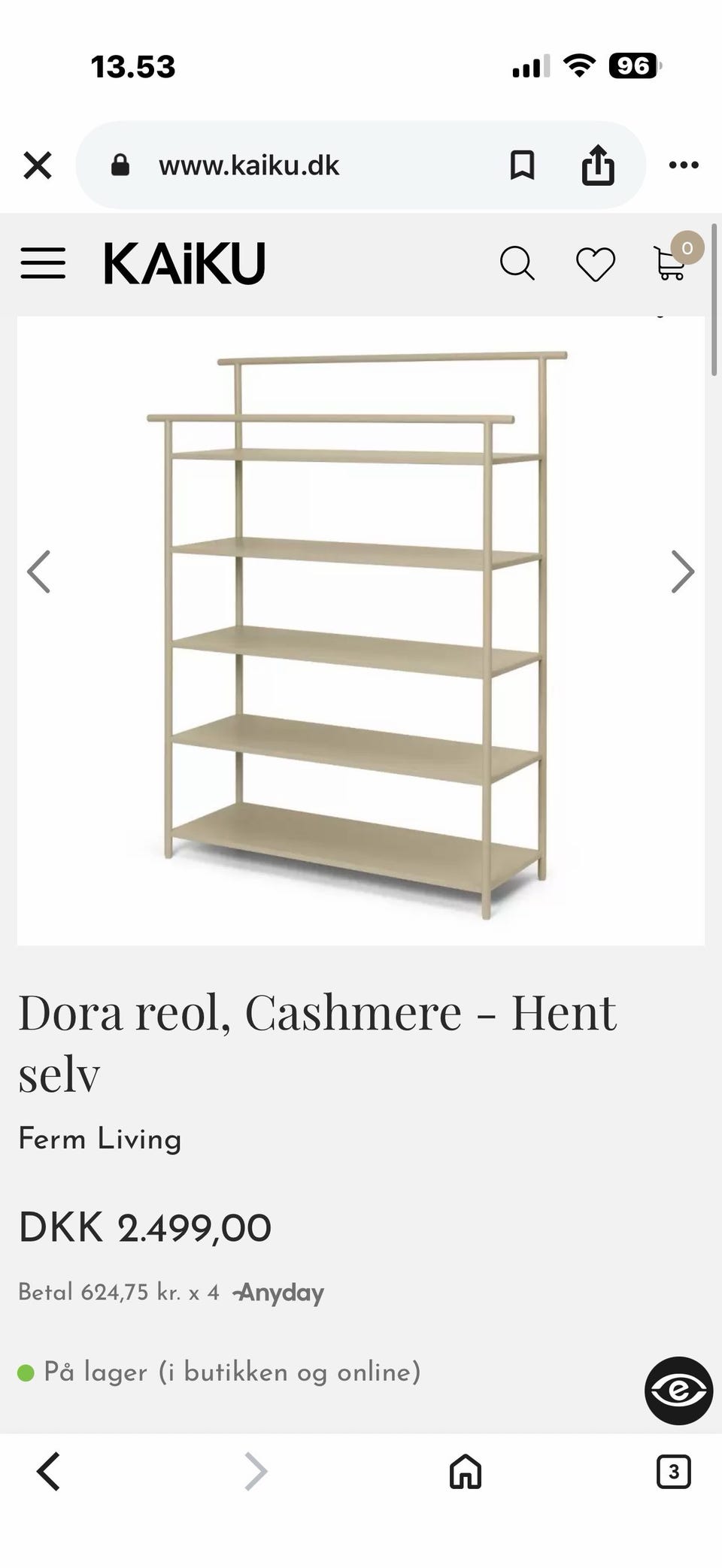Image resolution: width=722 pixels, height=1568 pixels.
Task: Bookmark this page in the browser
Action: (x=522, y=165)
